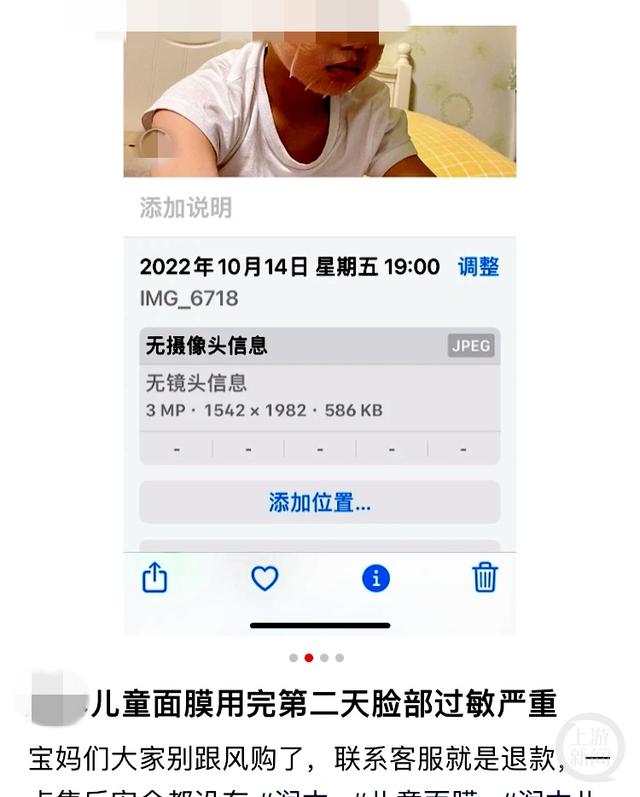The height and width of the screenshot is (797, 640).
Task: Tap the image carousel page indicator dots
Action: 316,658
